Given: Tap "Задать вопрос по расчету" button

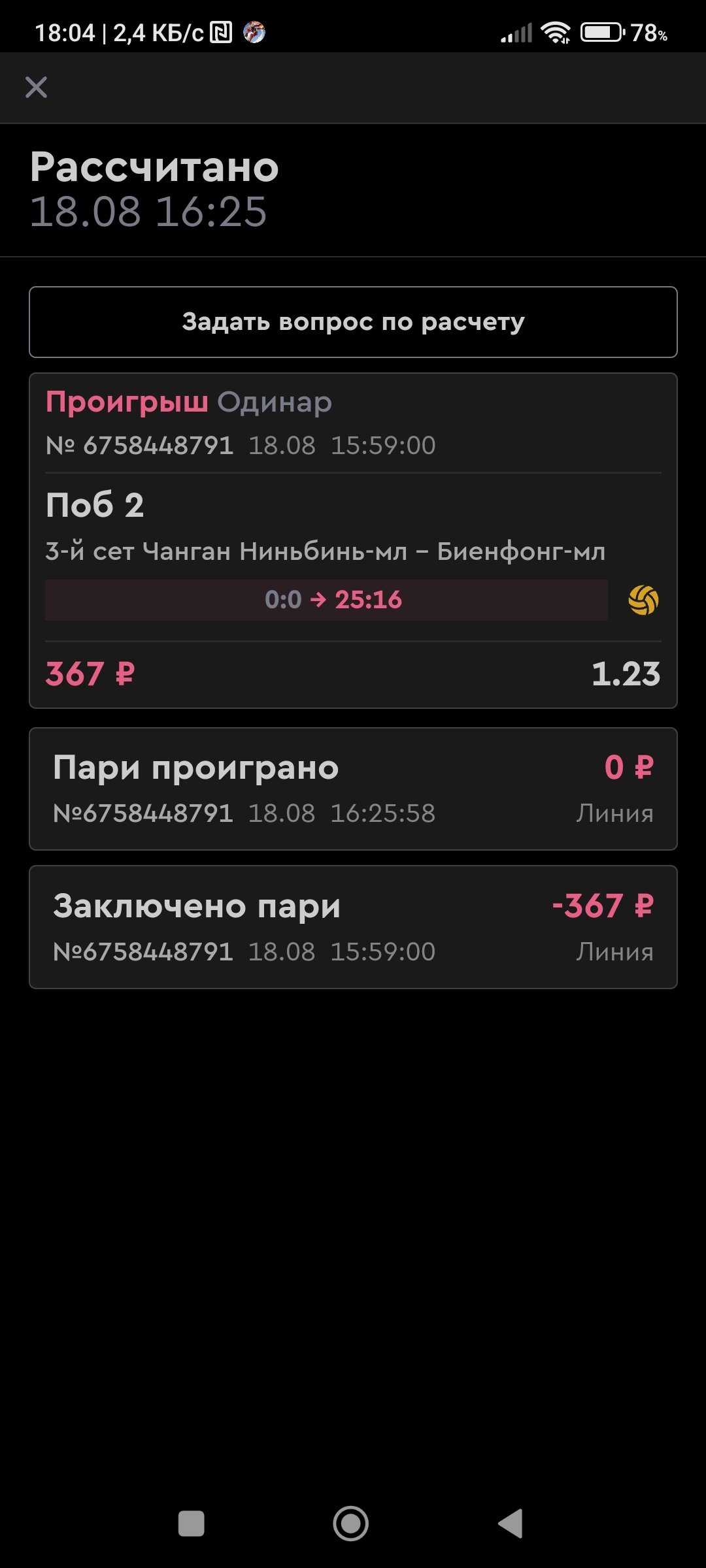Looking at the screenshot, I should point(353,322).
